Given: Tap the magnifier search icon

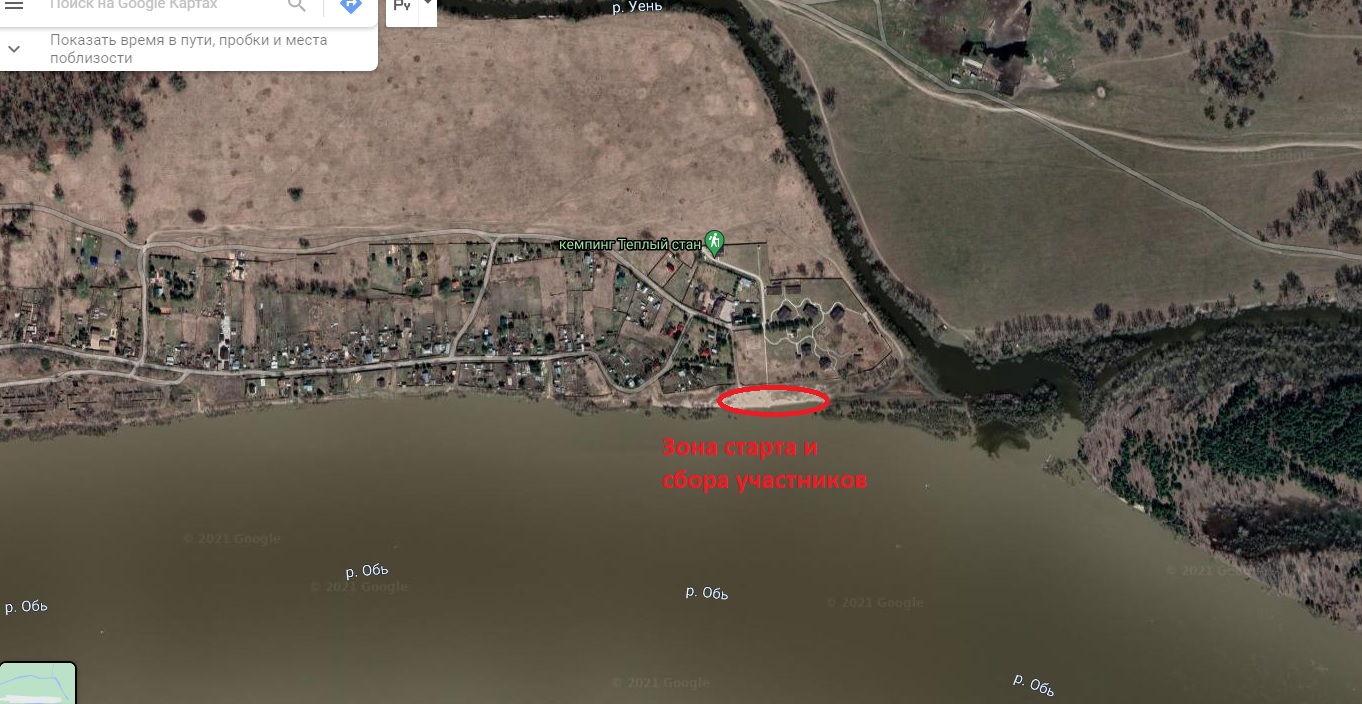Looking at the screenshot, I should [297, 6].
